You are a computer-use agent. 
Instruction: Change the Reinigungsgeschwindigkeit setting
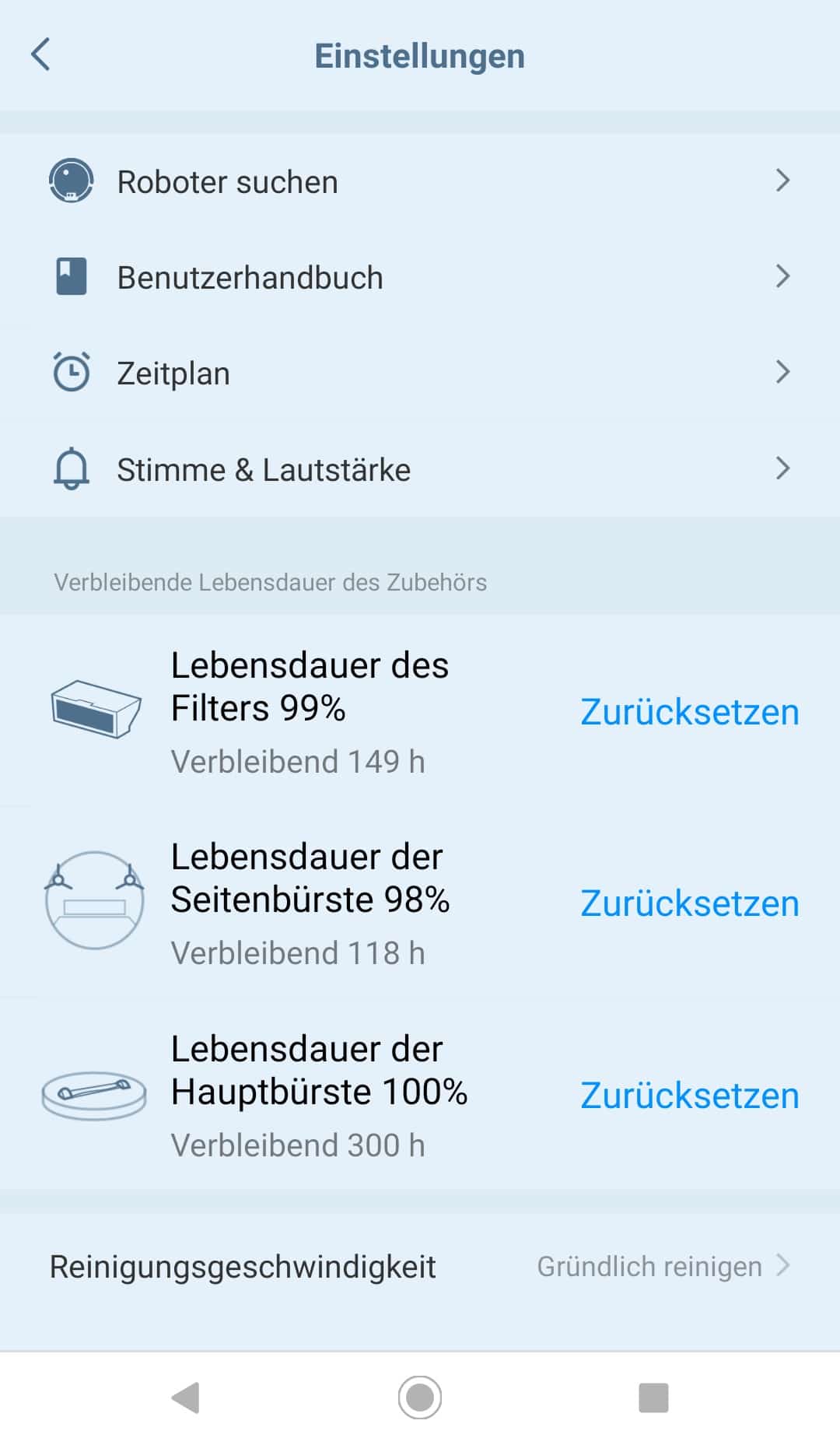click(x=420, y=1266)
